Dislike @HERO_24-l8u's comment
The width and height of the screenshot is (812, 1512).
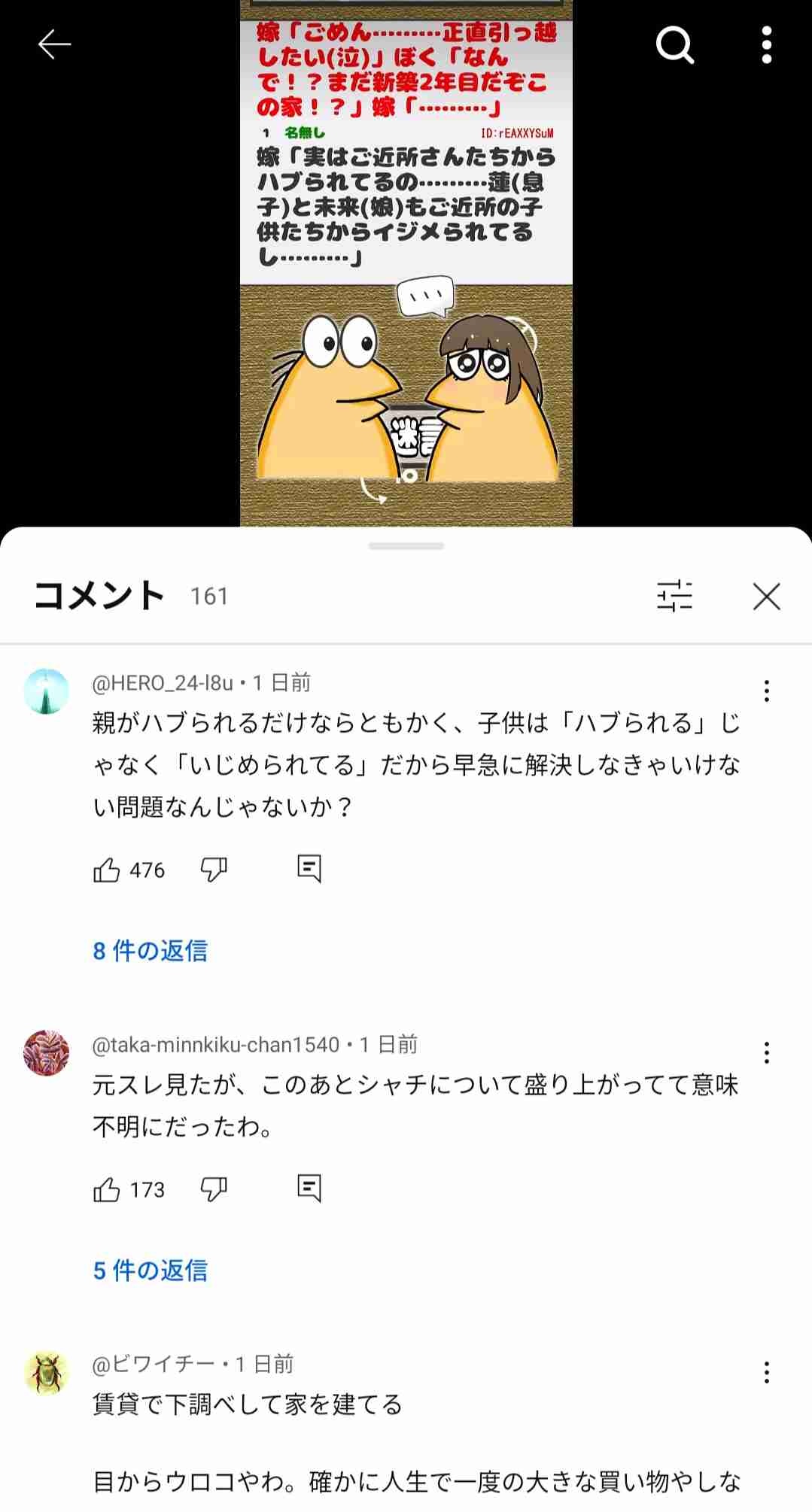pos(213,869)
